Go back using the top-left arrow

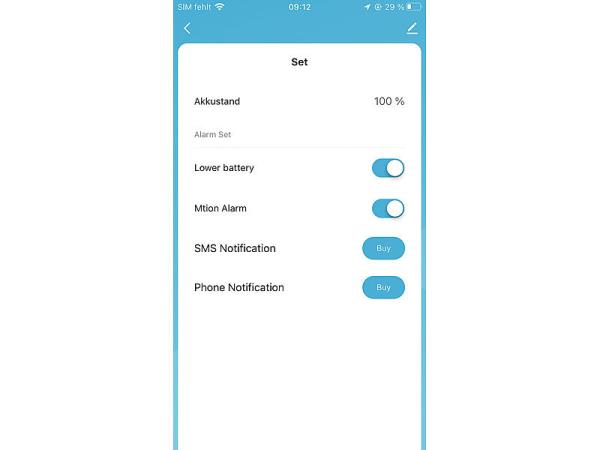click(187, 28)
